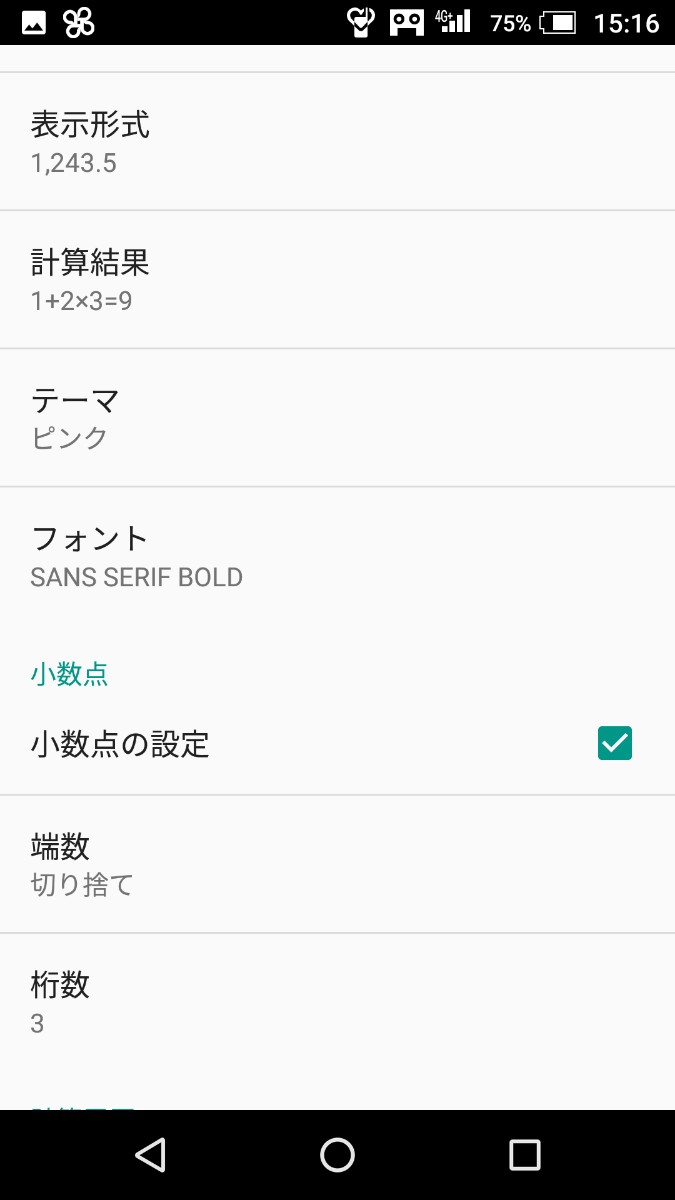Image resolution: width=675 pixels, height=1200 pixels.
Task: Go back using the system back button
Action: (x=150, y=1155)
